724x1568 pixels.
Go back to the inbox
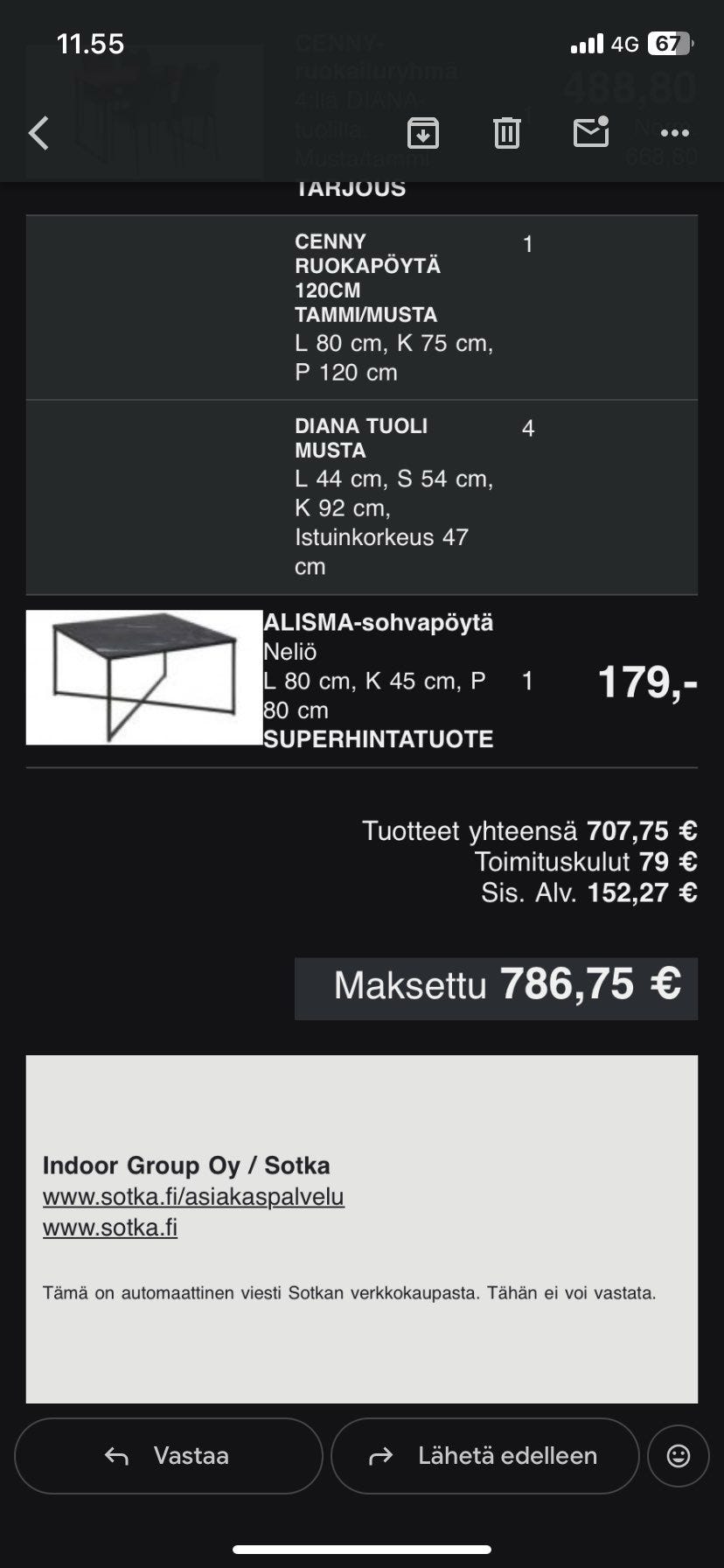point(38,133)
